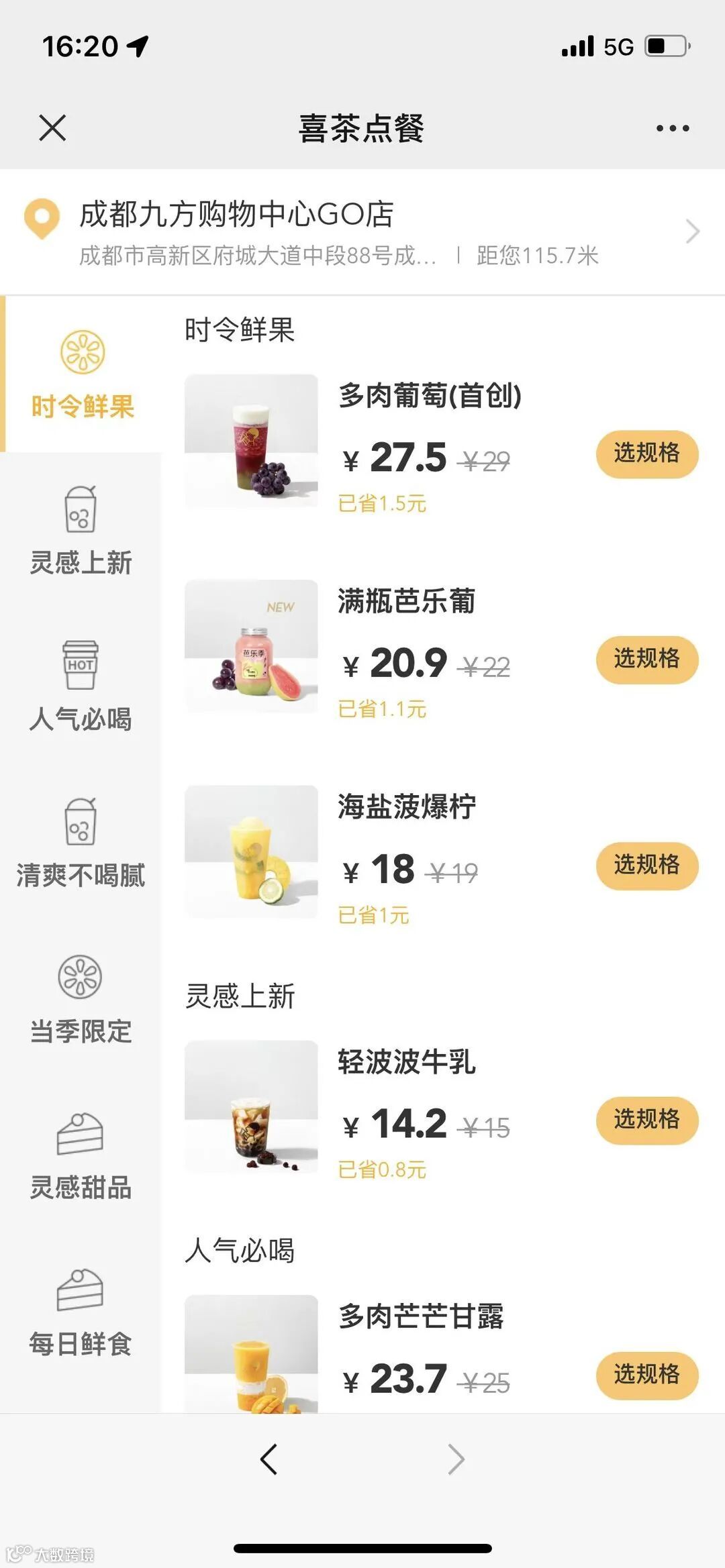Open the three-dot overflow menu

pyautogui.click(x=672, y=128)
